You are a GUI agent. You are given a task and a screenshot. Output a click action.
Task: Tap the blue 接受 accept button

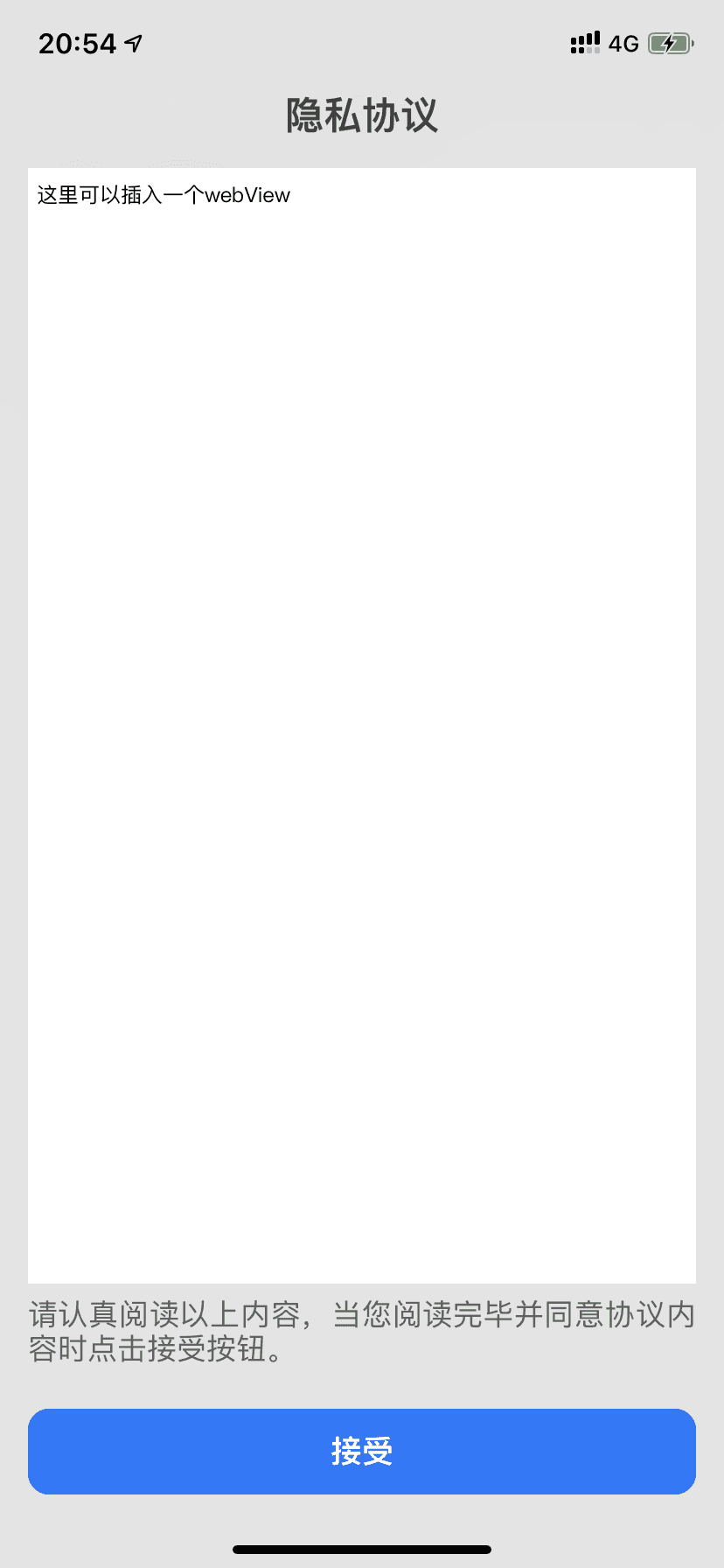[x=362, y=1451]
